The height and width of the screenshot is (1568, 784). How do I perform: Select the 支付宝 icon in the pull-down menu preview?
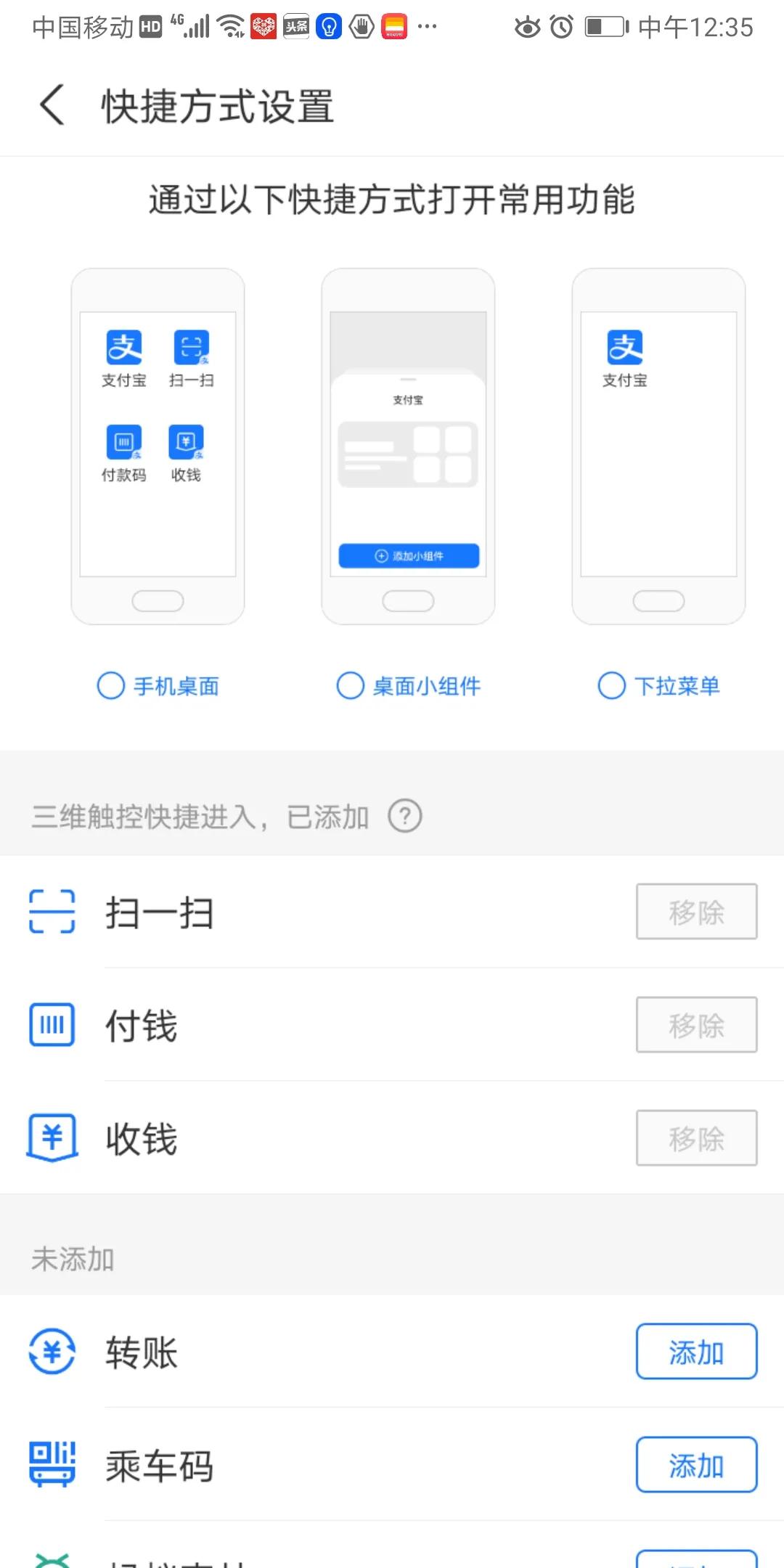[x=626, y=348]
